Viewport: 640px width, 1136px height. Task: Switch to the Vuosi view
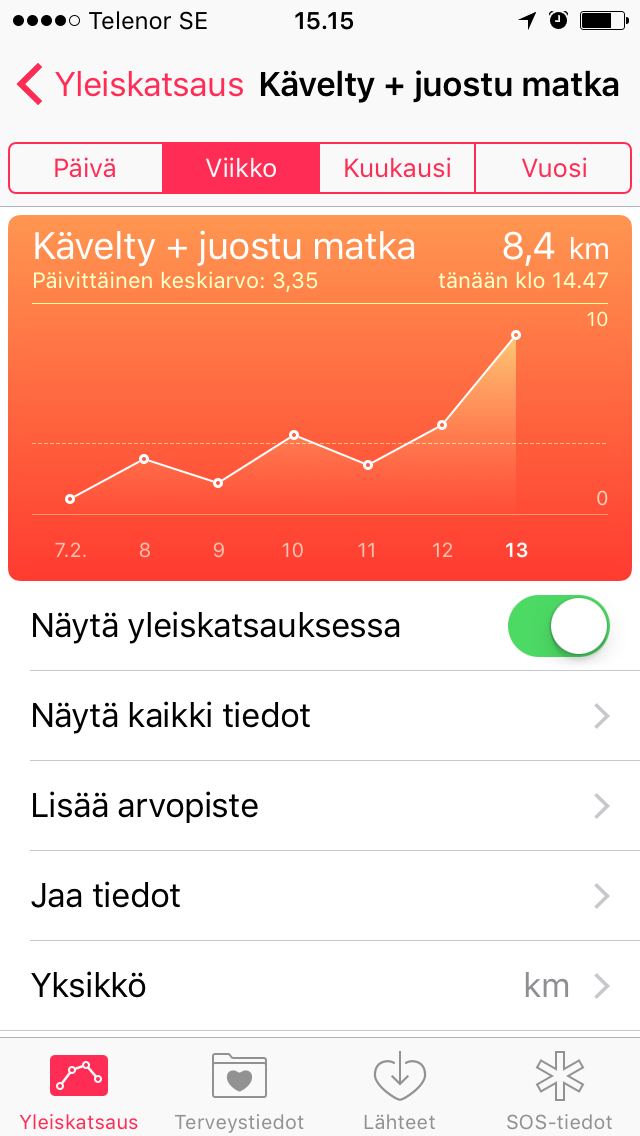tap(553, 168)
